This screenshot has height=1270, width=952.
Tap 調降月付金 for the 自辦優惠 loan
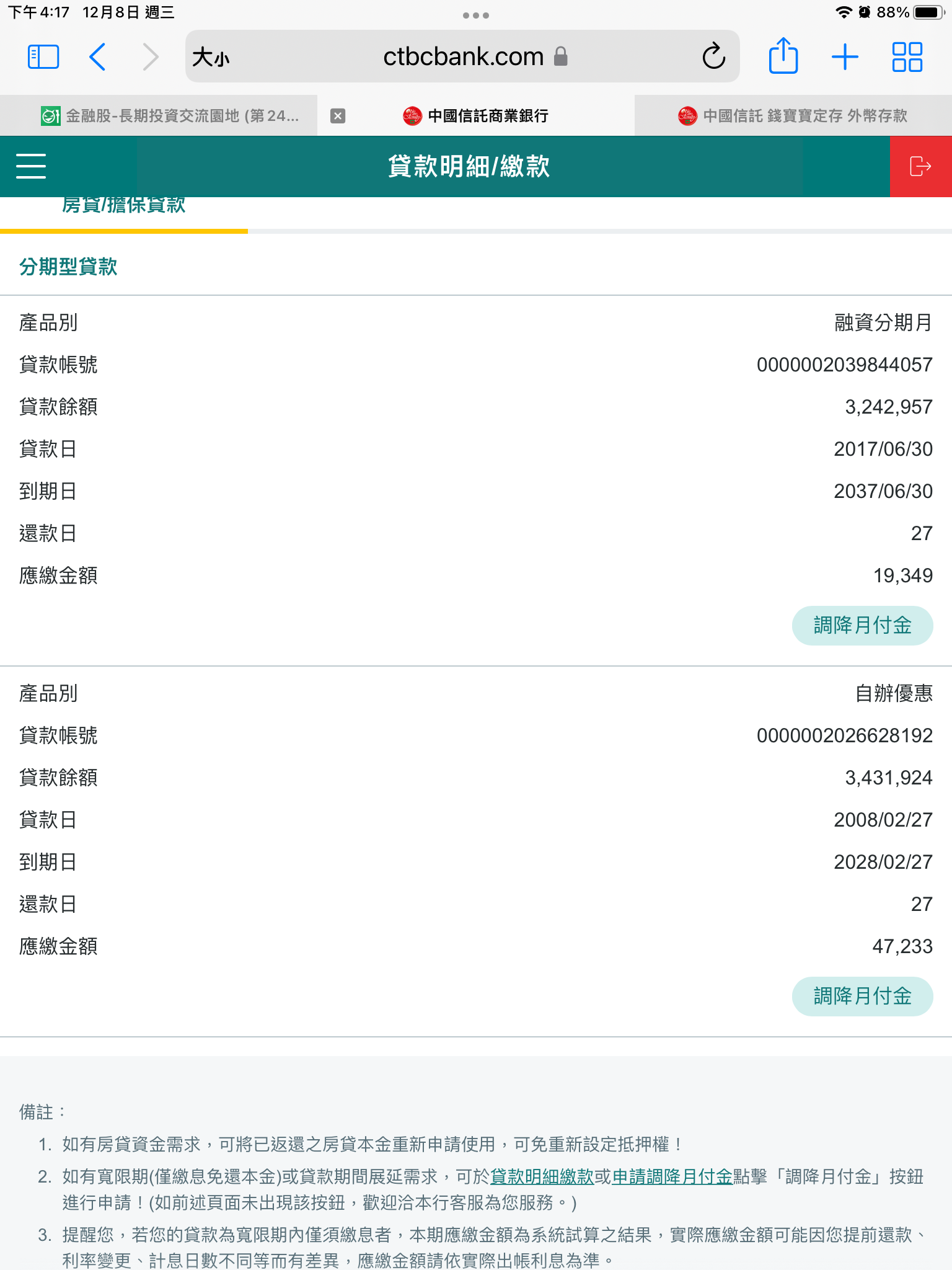coord(862,996)
